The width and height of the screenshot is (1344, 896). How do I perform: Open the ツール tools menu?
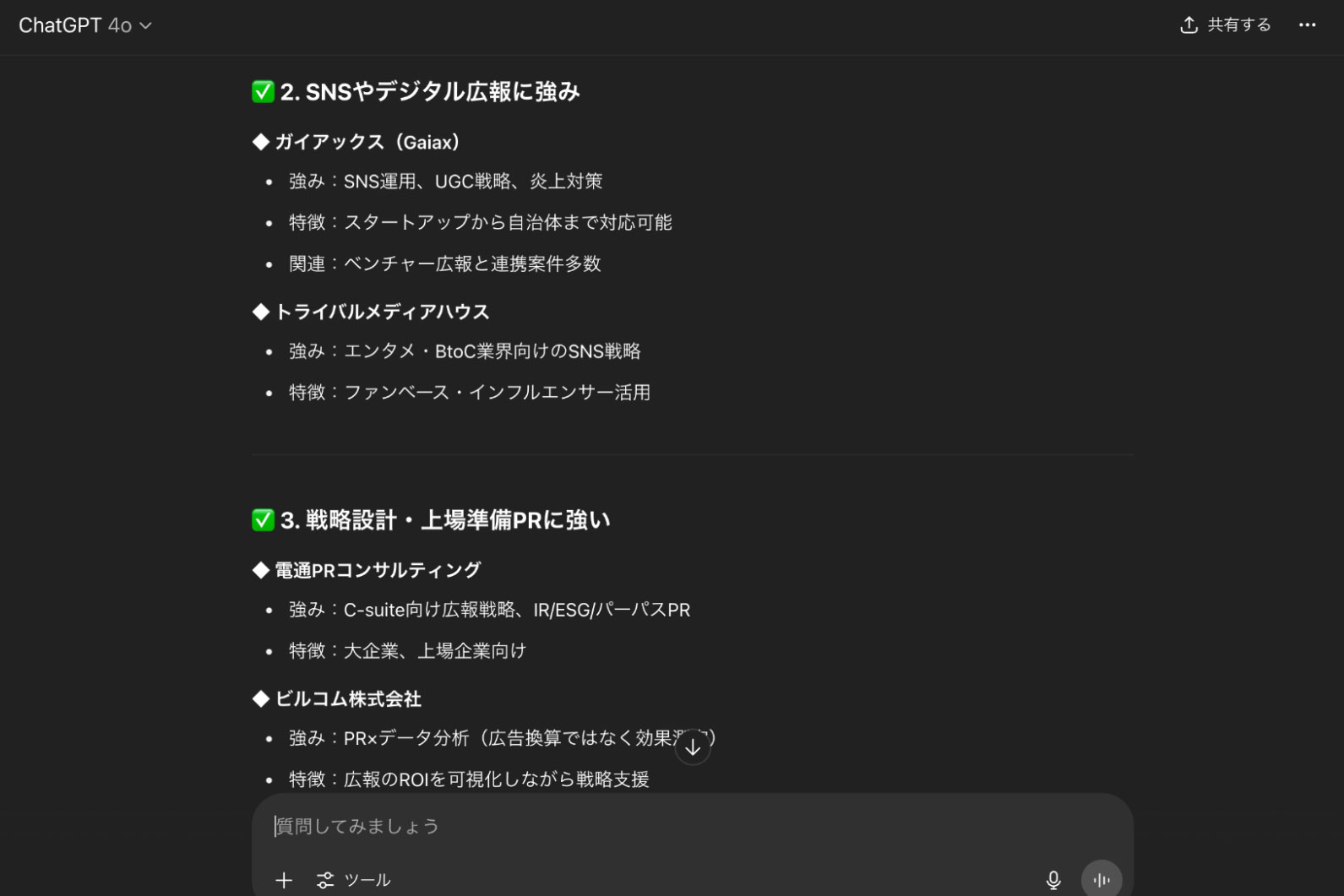(x=354, y=880)
